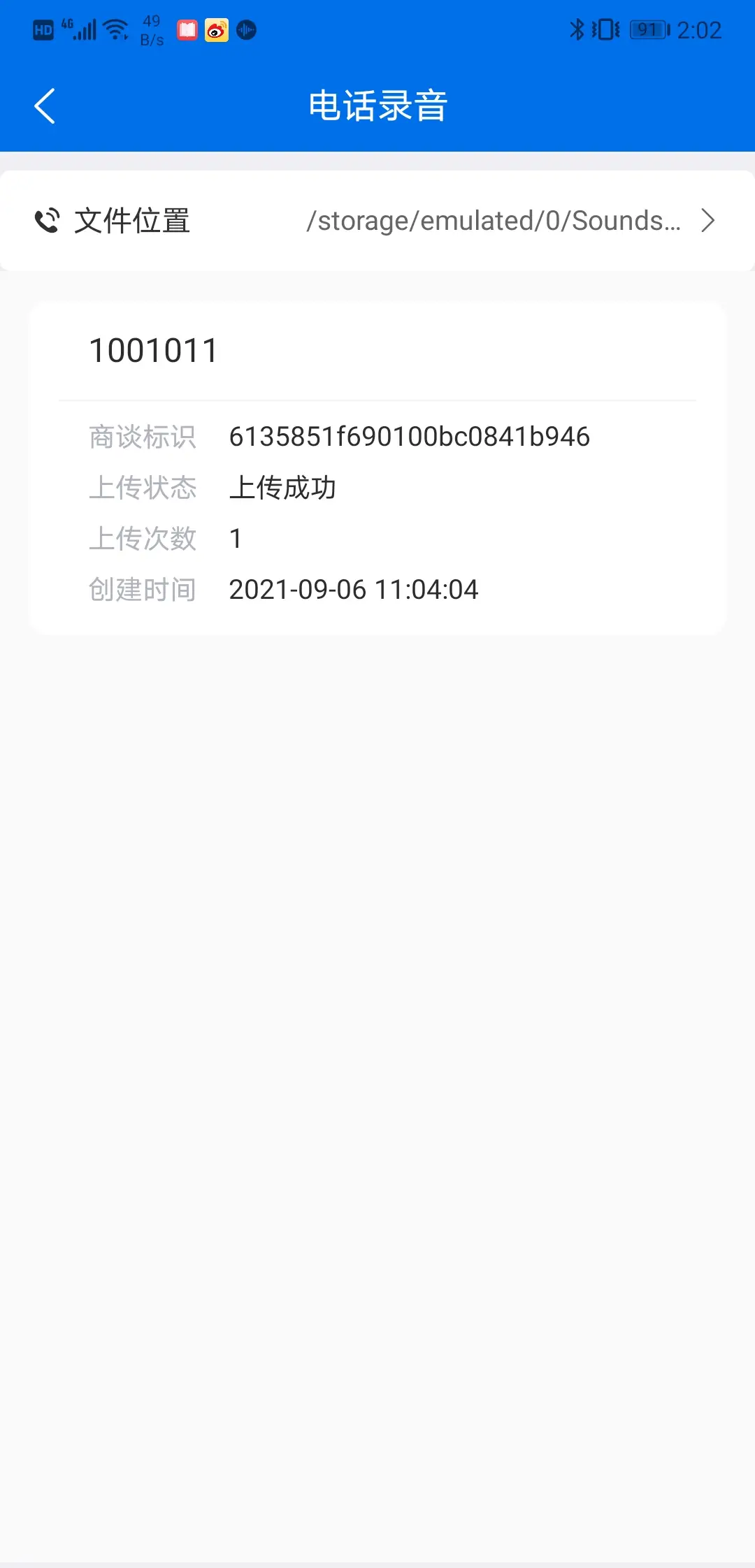This screenshot has height=1568, width=755.
Task: Go back from 电话录音 screen
Action: point(45,106)
